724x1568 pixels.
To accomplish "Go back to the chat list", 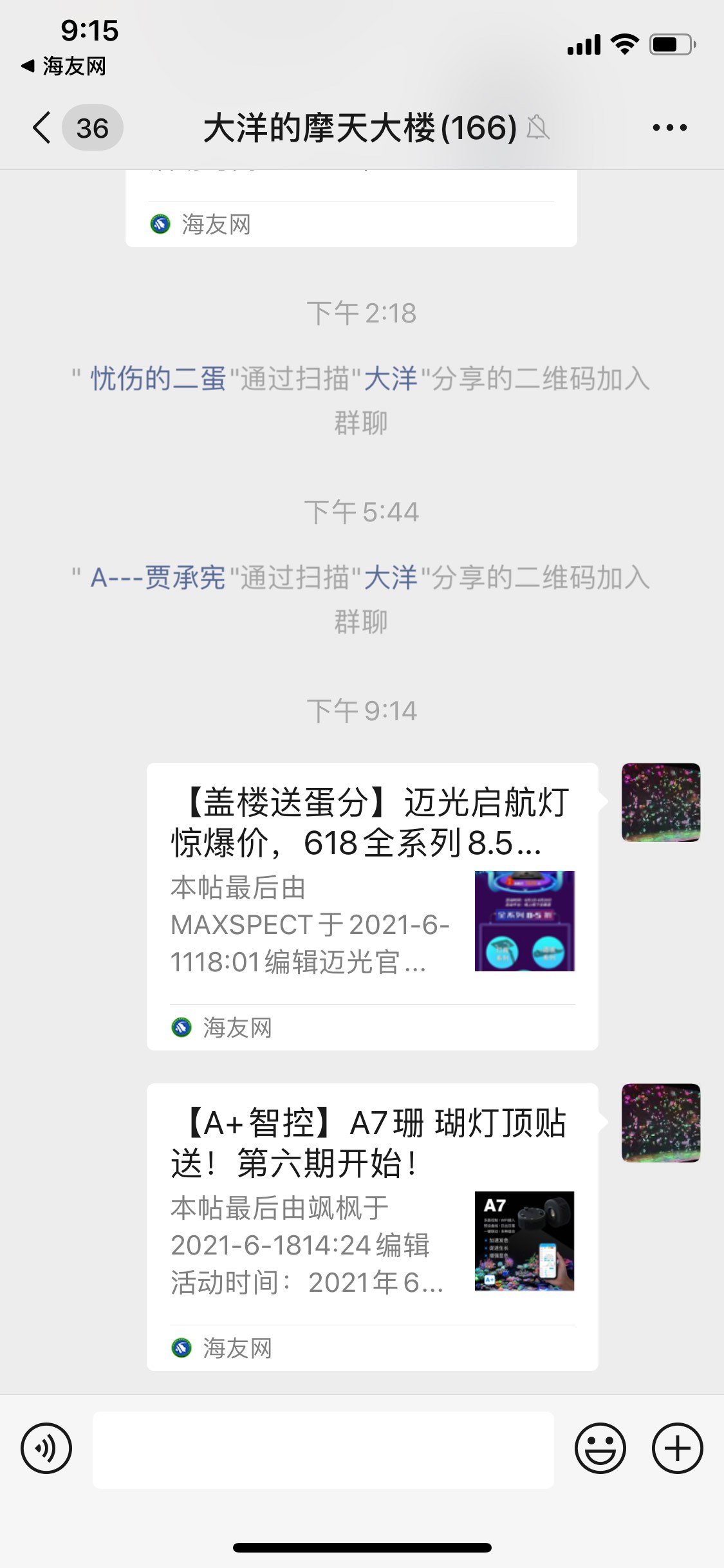I will (42, 127).
